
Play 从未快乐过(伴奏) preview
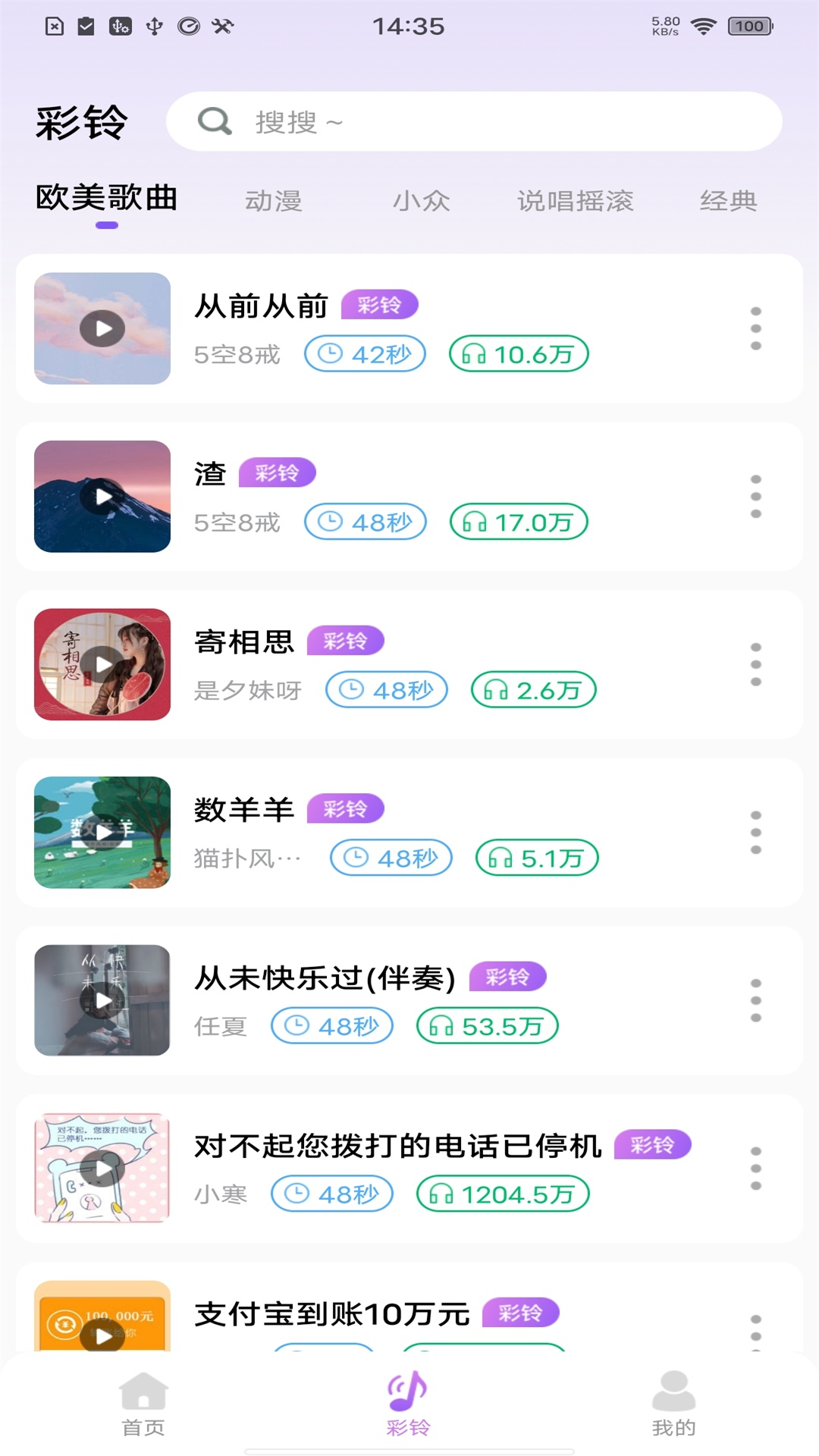[102, 1000]
